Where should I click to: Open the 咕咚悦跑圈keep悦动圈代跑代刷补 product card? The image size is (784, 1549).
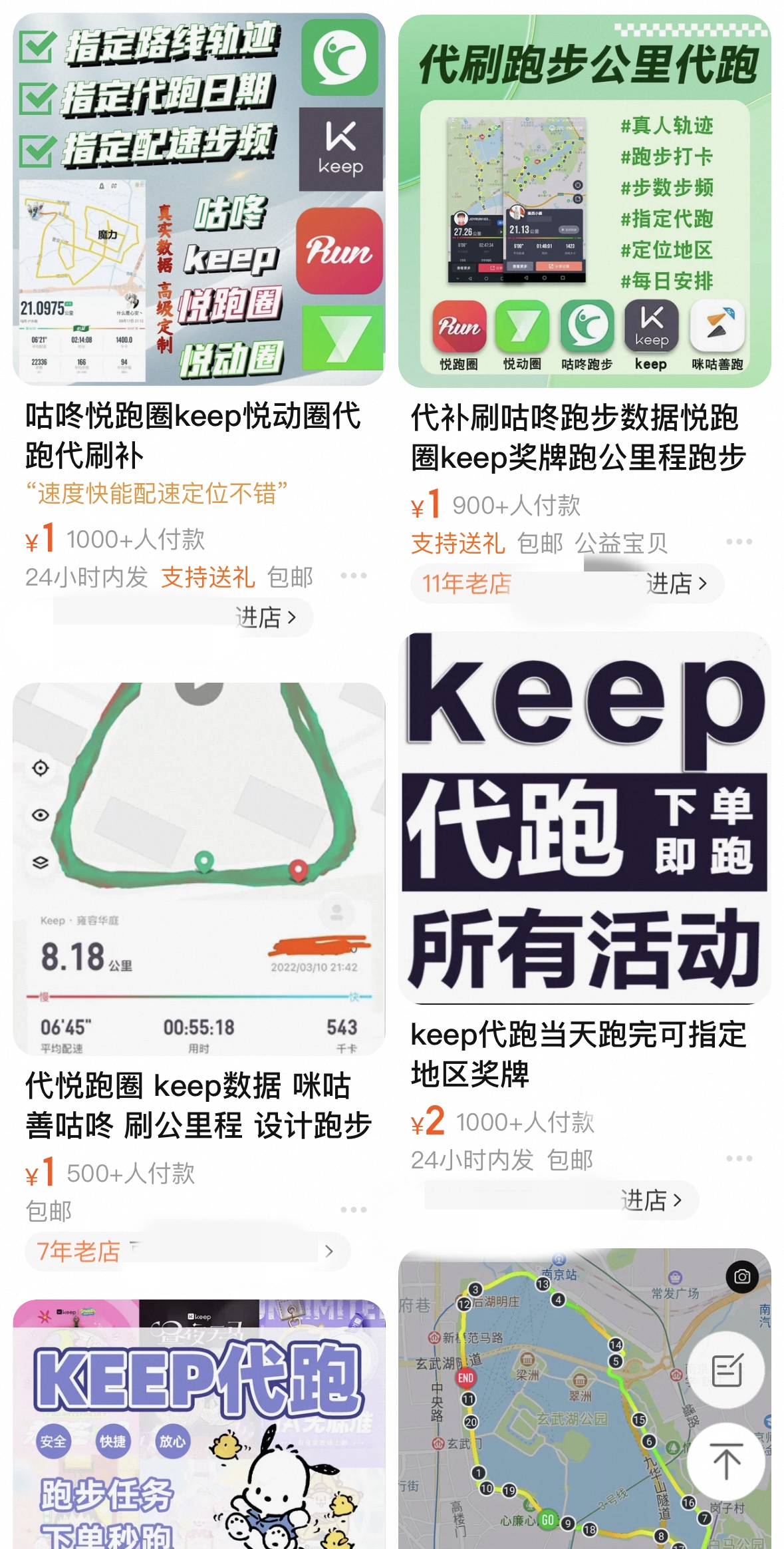click(x=198, y=200)
